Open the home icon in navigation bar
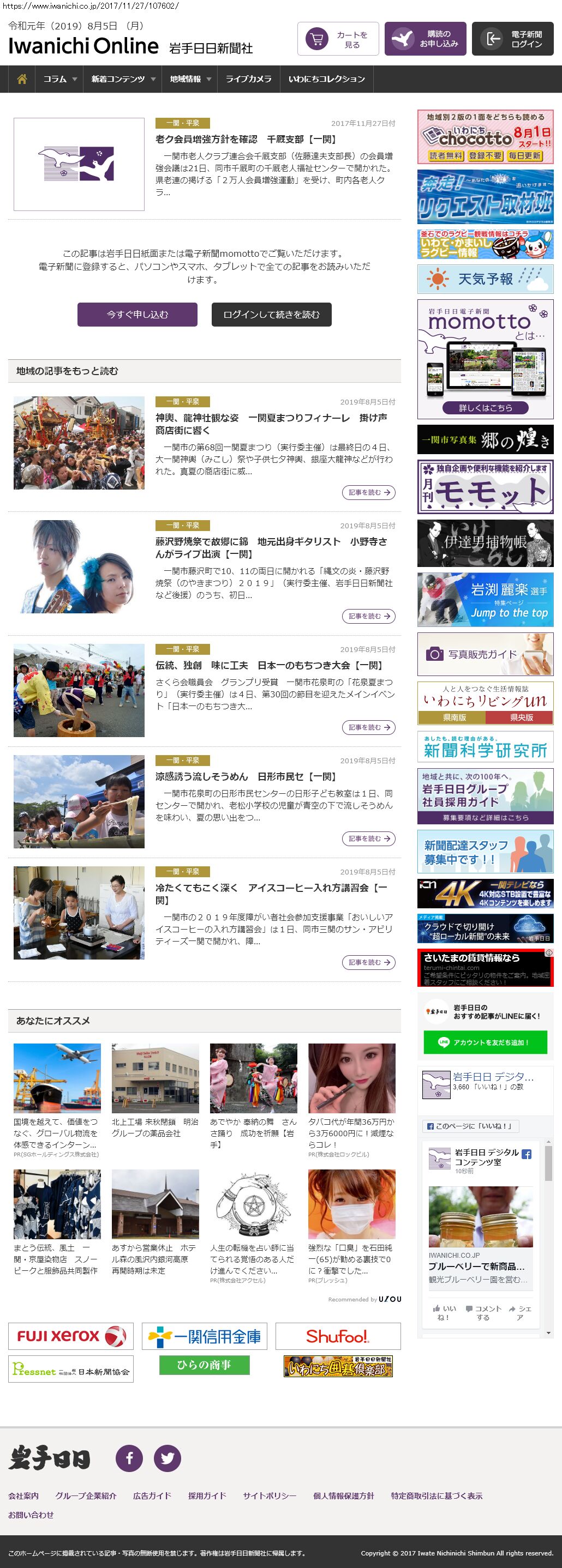The width and height of the screenshot is (562, 1568). click(x=22, y=79)
